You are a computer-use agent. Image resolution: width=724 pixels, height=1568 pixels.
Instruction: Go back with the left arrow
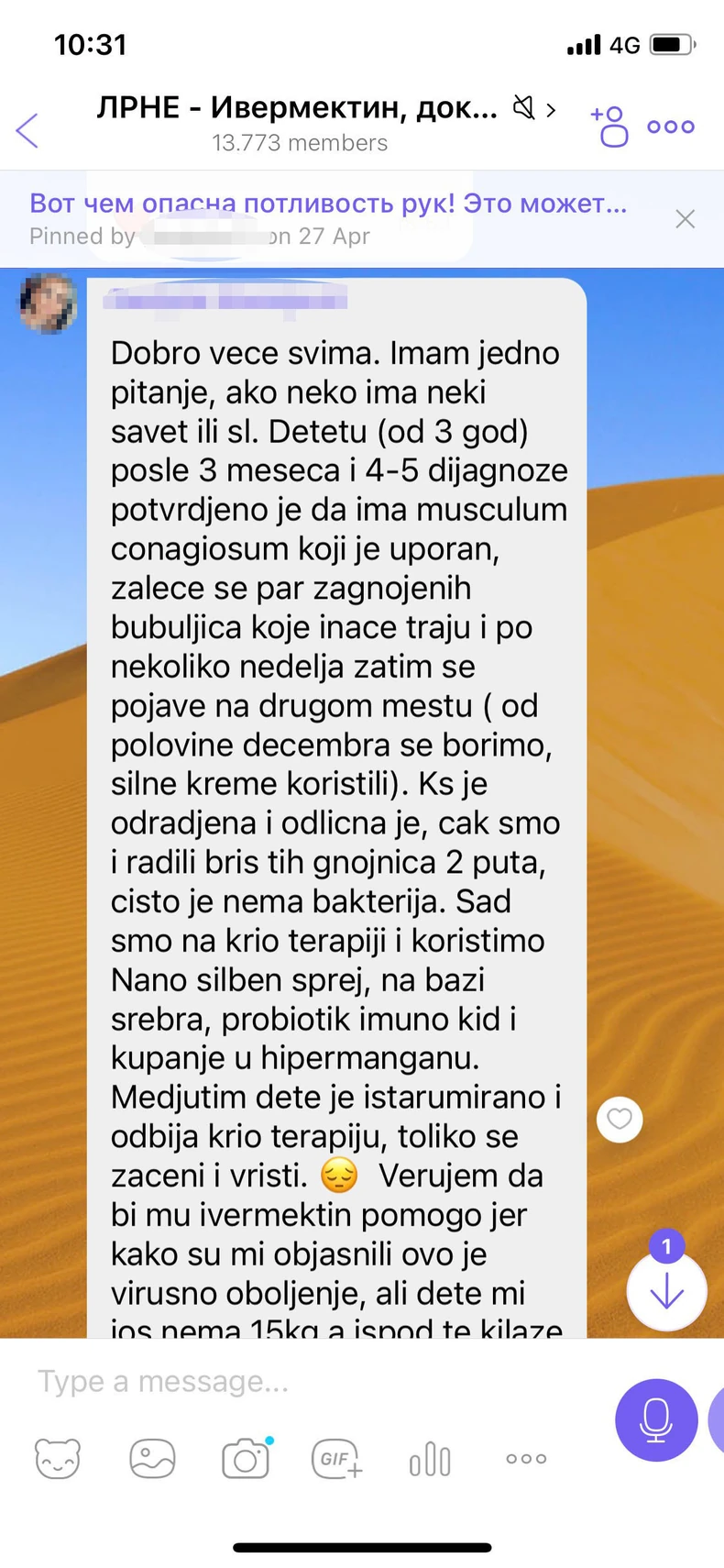click(27, 128)
